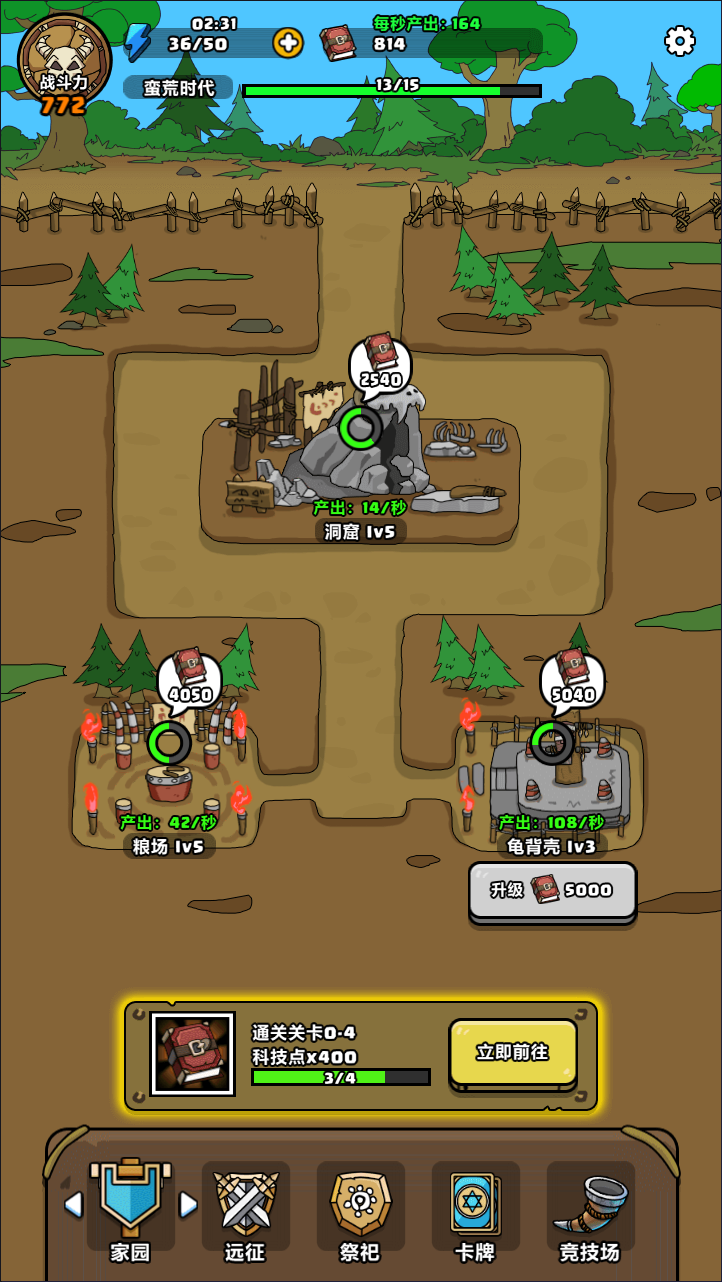Open the 远征 tab
The width and height of the screenshot is (722, 1282).
pyautogui.click(x=245, y=1208)
